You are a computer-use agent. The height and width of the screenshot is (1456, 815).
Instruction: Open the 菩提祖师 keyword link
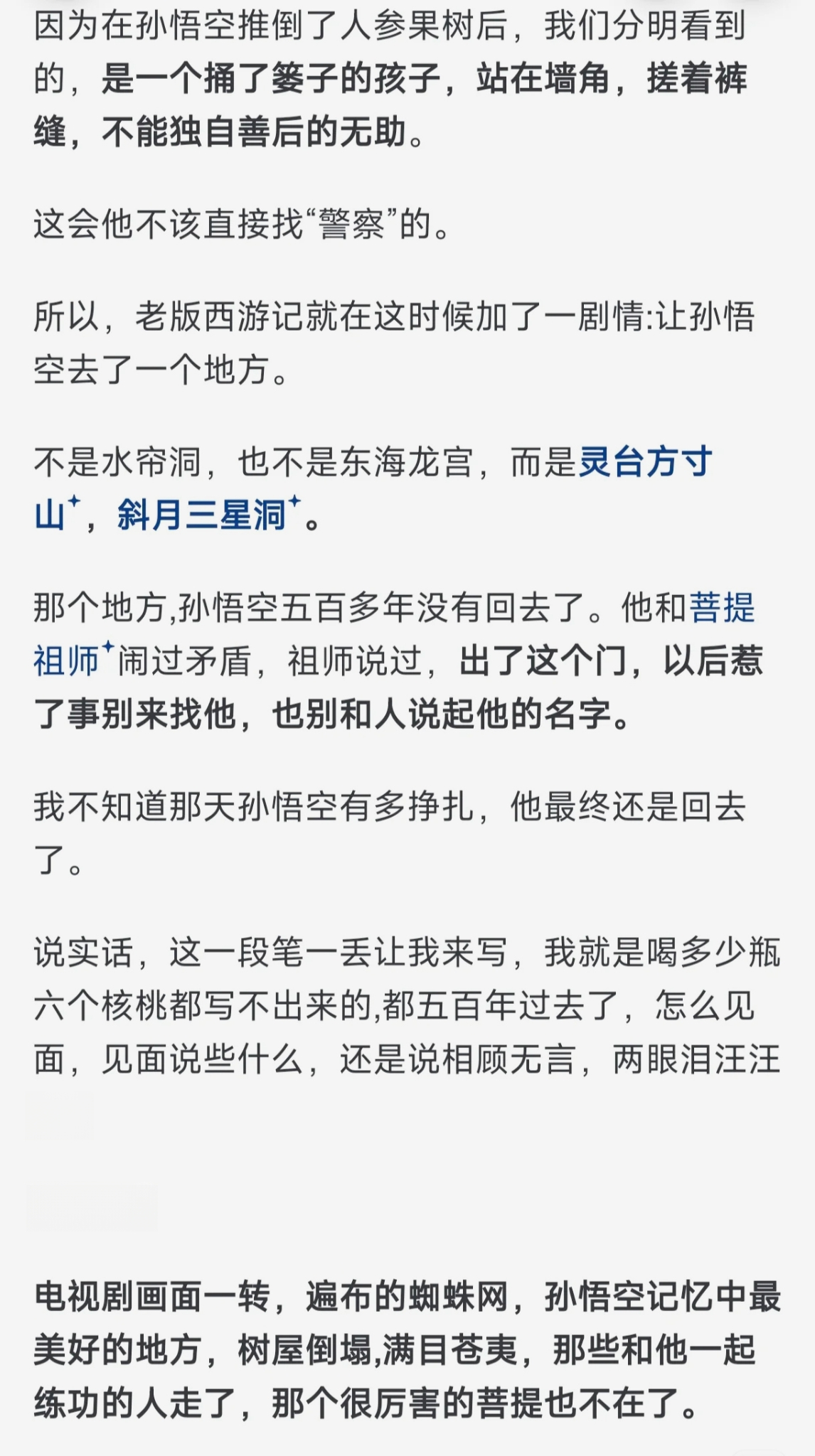pos(723,609)
